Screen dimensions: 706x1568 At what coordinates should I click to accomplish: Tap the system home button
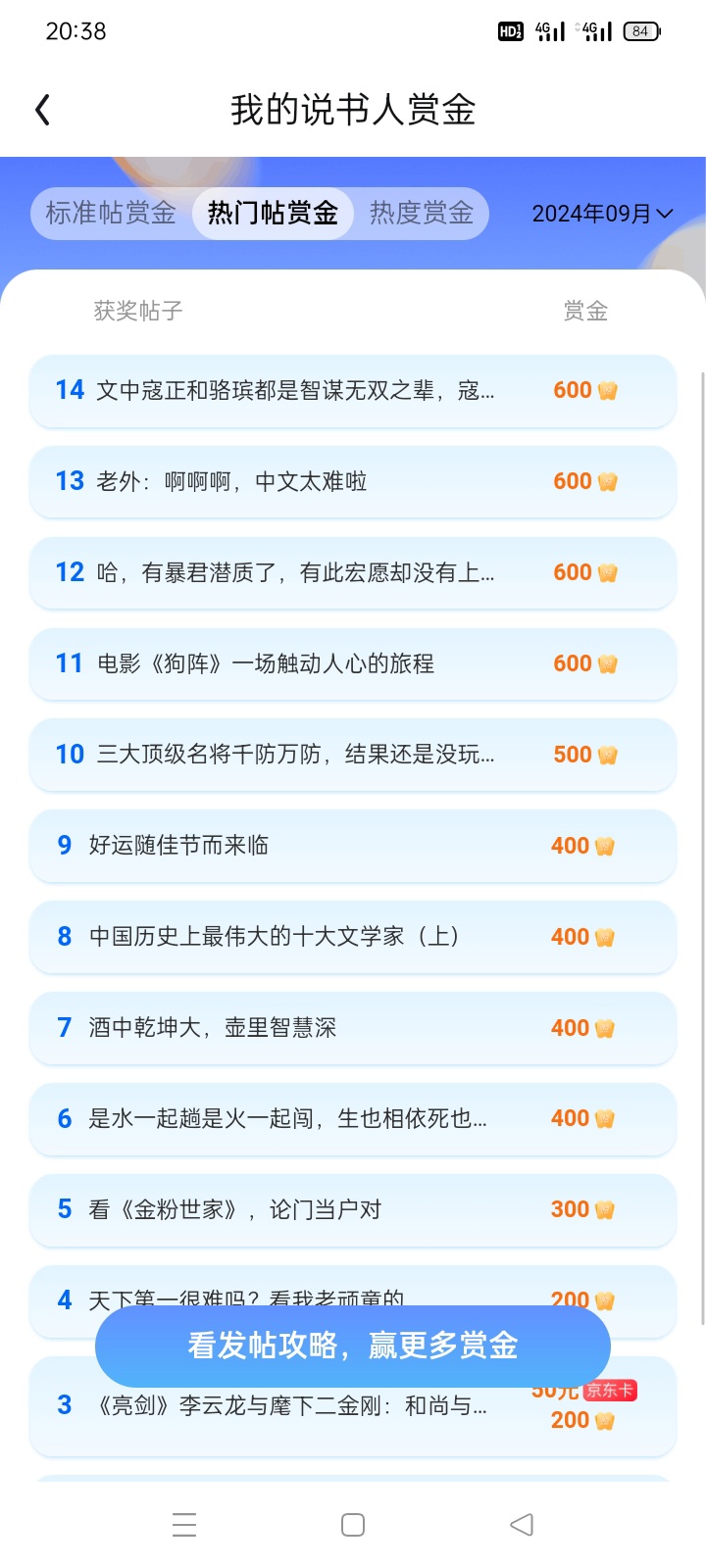coord(353,1525)
